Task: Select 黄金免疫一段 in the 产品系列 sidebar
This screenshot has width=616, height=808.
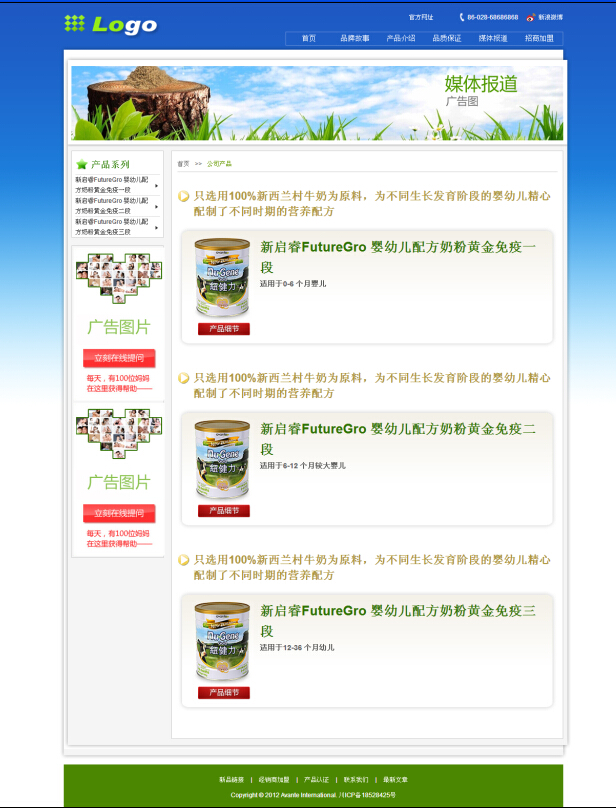Action: coord(112,184)
